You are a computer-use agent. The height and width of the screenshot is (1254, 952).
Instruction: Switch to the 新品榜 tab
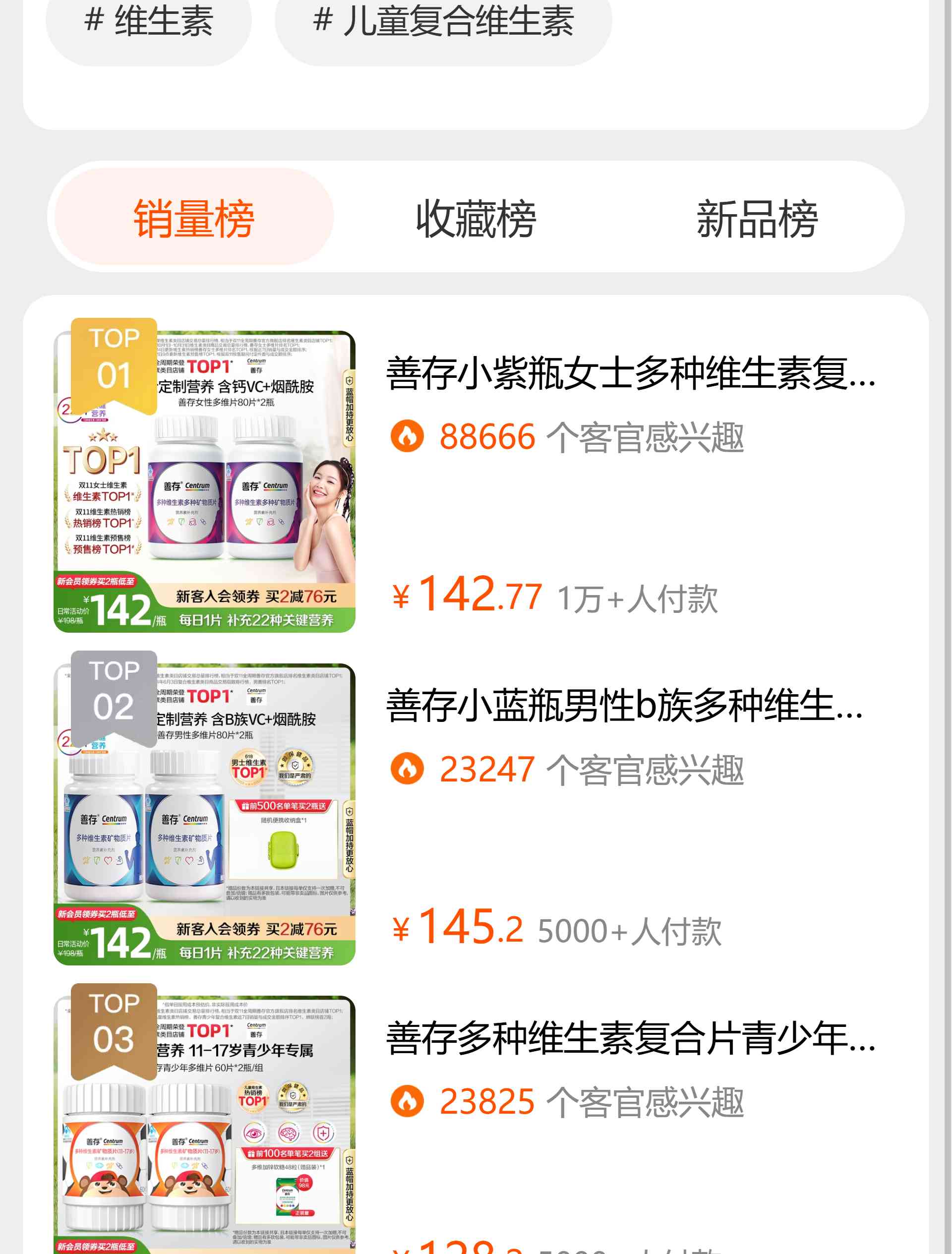click(x=757, y=218)
